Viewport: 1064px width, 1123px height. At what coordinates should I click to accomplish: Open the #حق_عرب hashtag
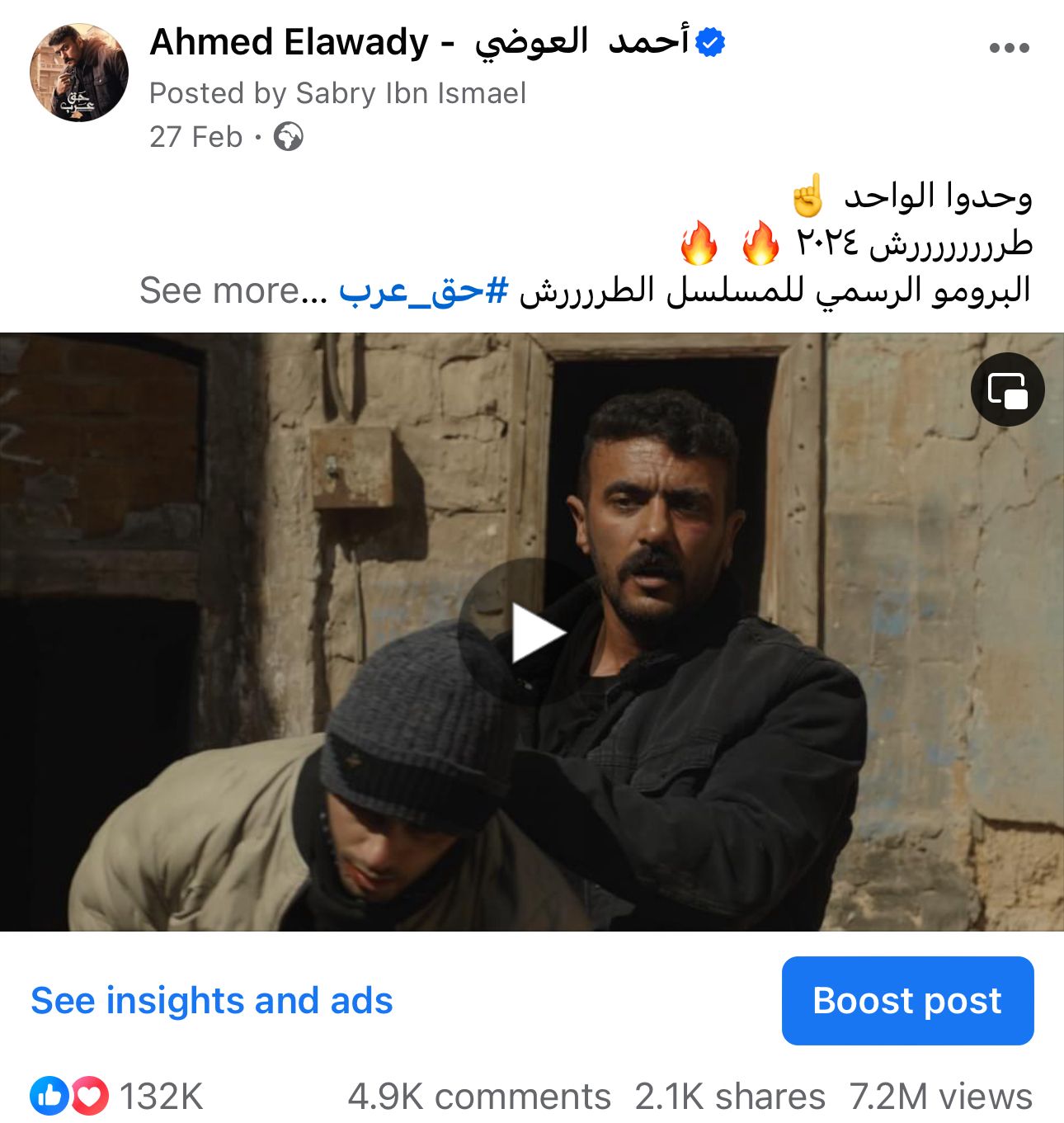click(x=424, y=290)
